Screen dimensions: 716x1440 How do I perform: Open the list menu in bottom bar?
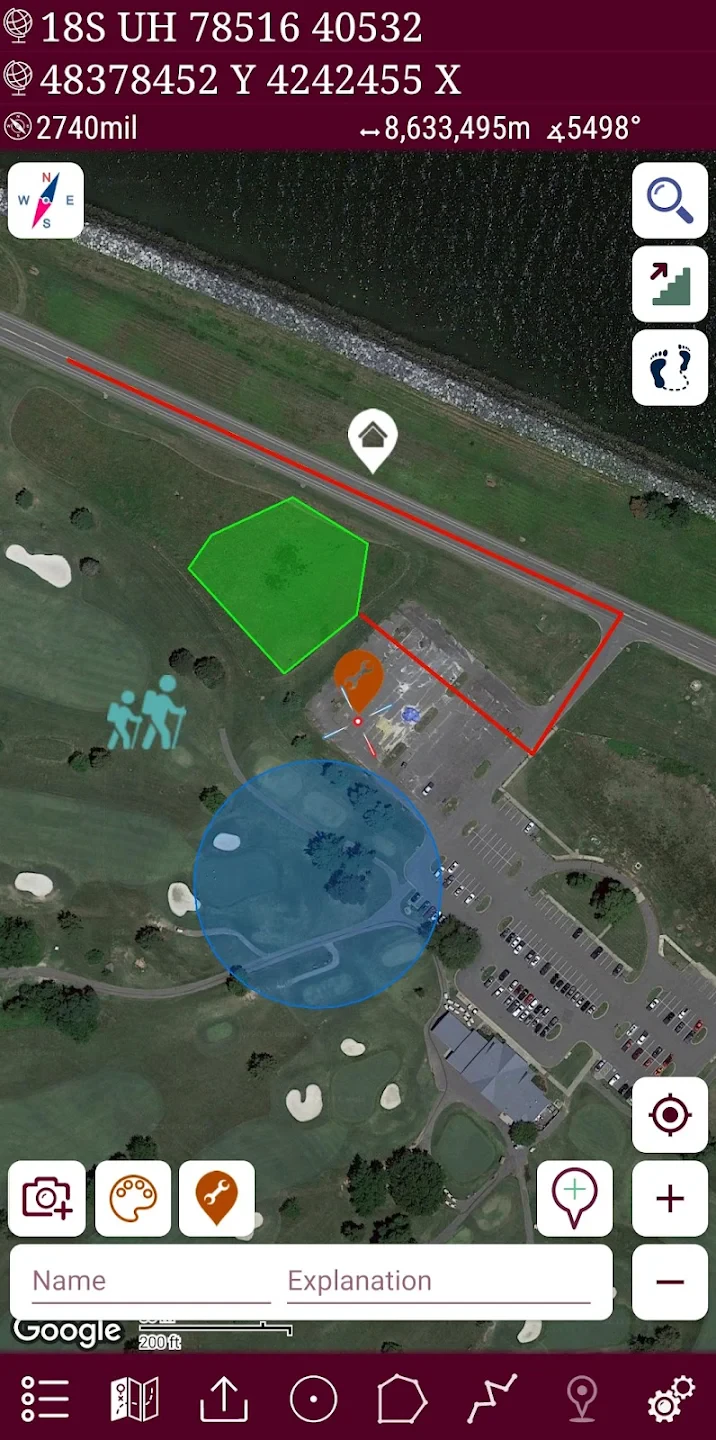[45, 1398]
